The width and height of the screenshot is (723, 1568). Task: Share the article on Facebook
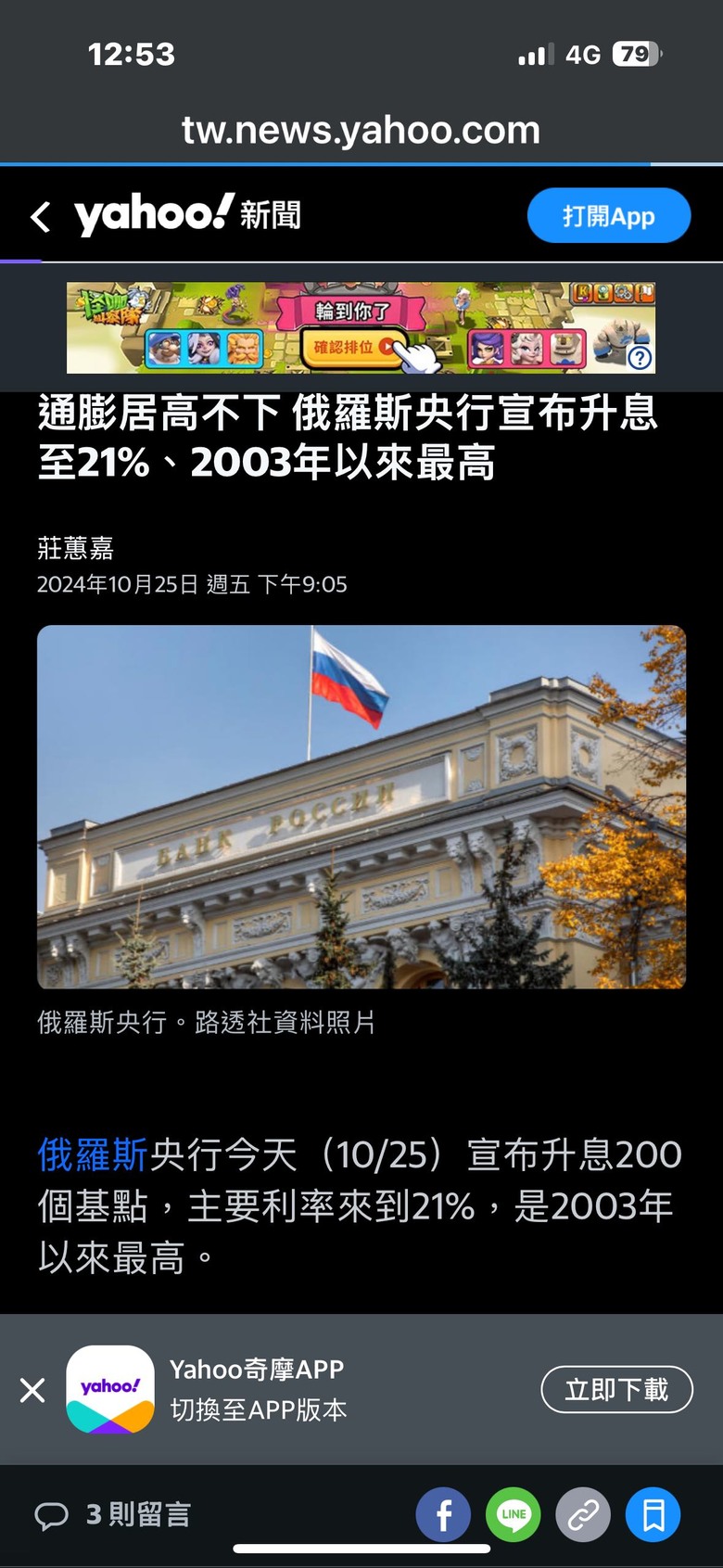point(443,1514)
